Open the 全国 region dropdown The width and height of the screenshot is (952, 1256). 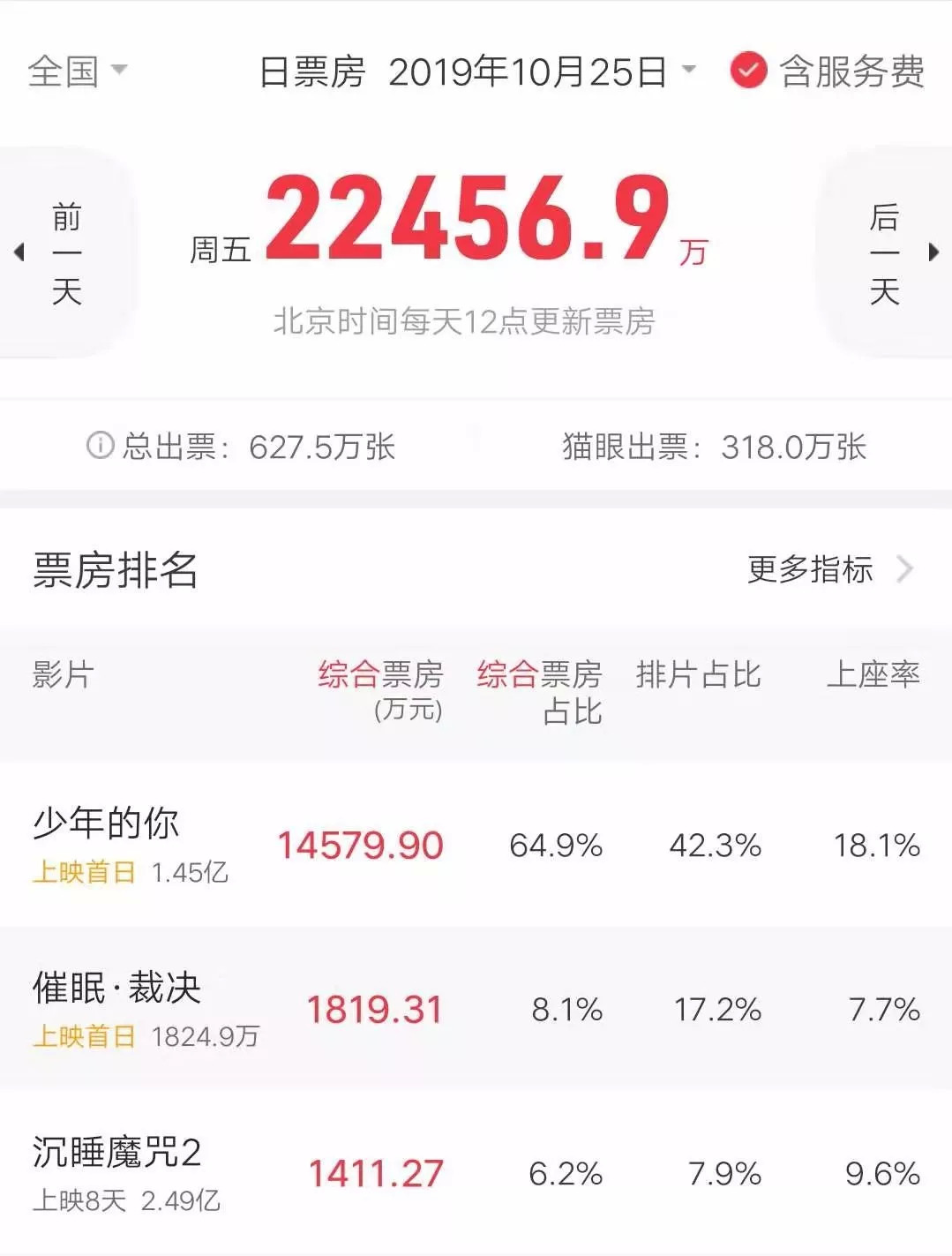(x=78, y=71)
